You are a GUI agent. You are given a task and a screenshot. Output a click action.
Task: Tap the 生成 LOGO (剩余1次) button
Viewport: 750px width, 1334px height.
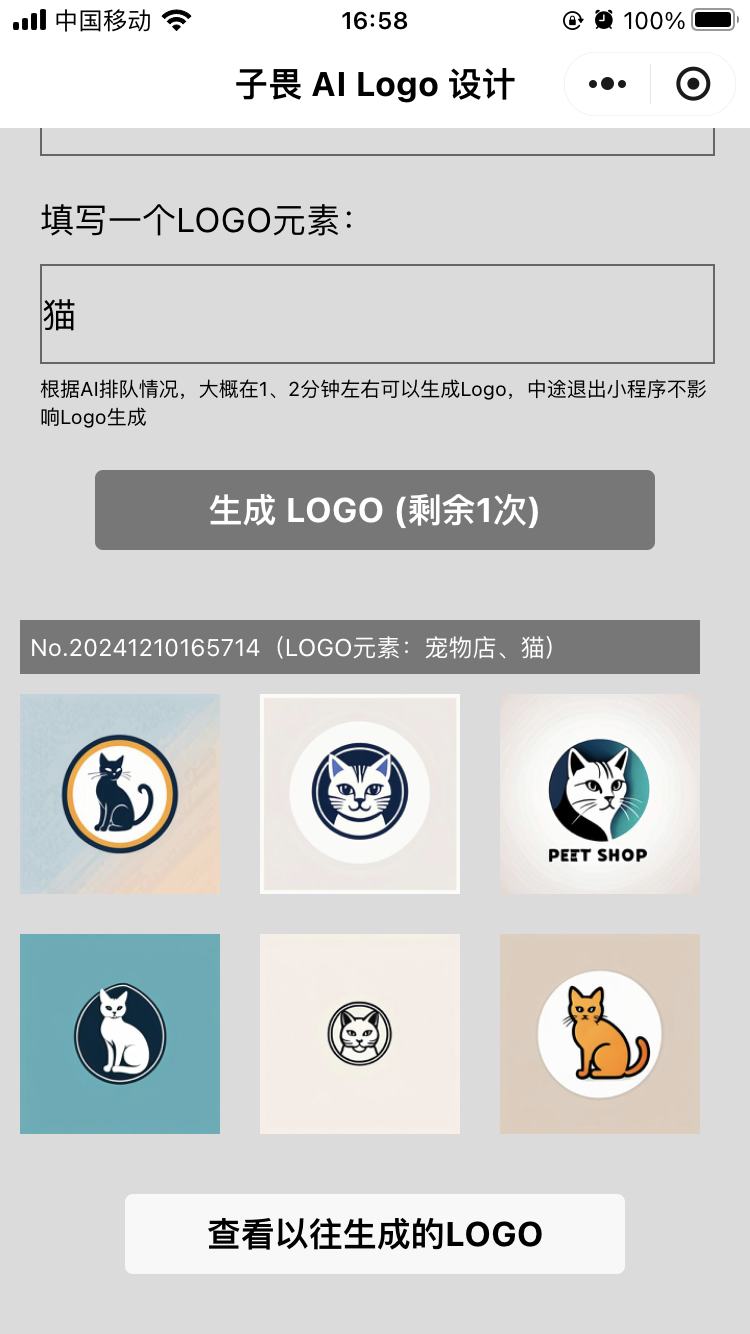[x=375, y=510]
